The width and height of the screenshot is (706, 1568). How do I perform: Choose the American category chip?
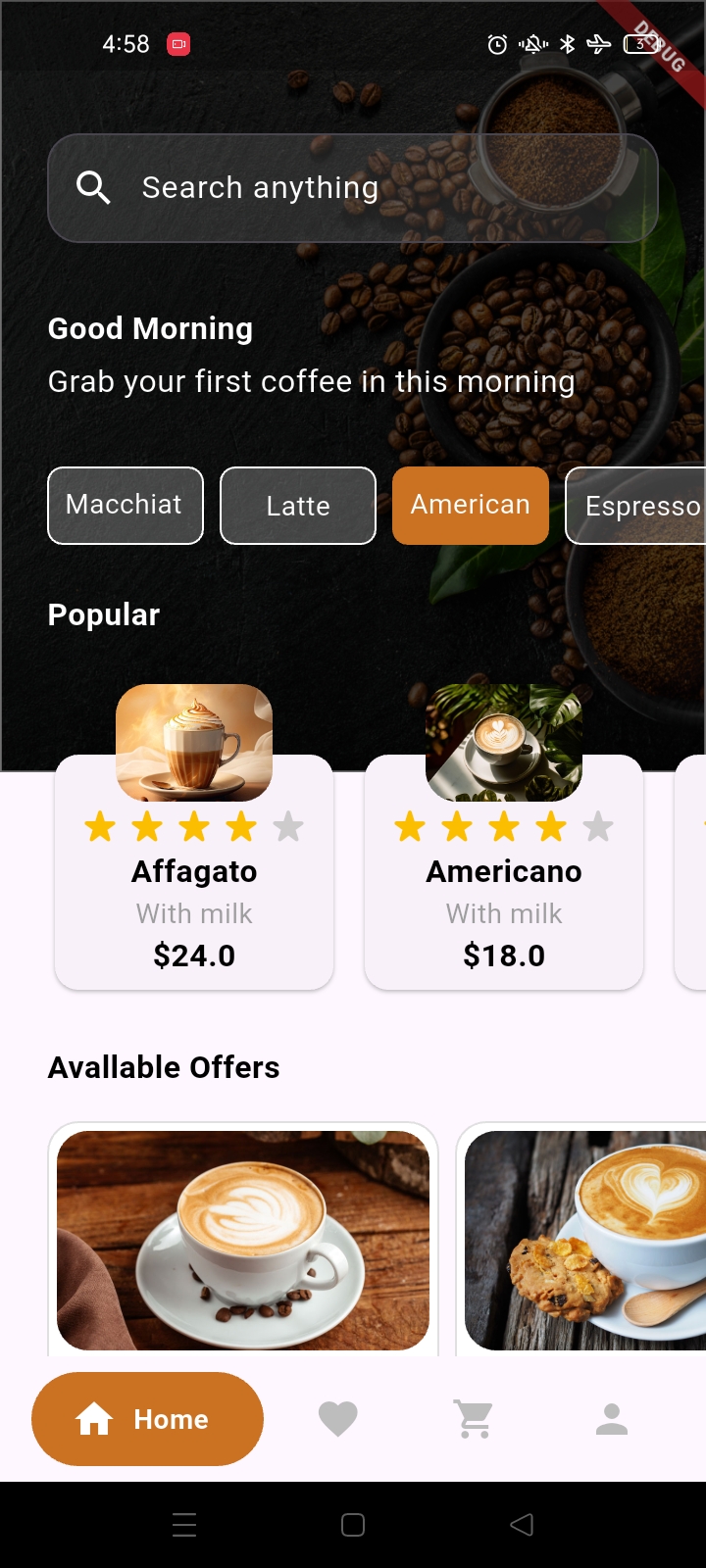[471, 506]
